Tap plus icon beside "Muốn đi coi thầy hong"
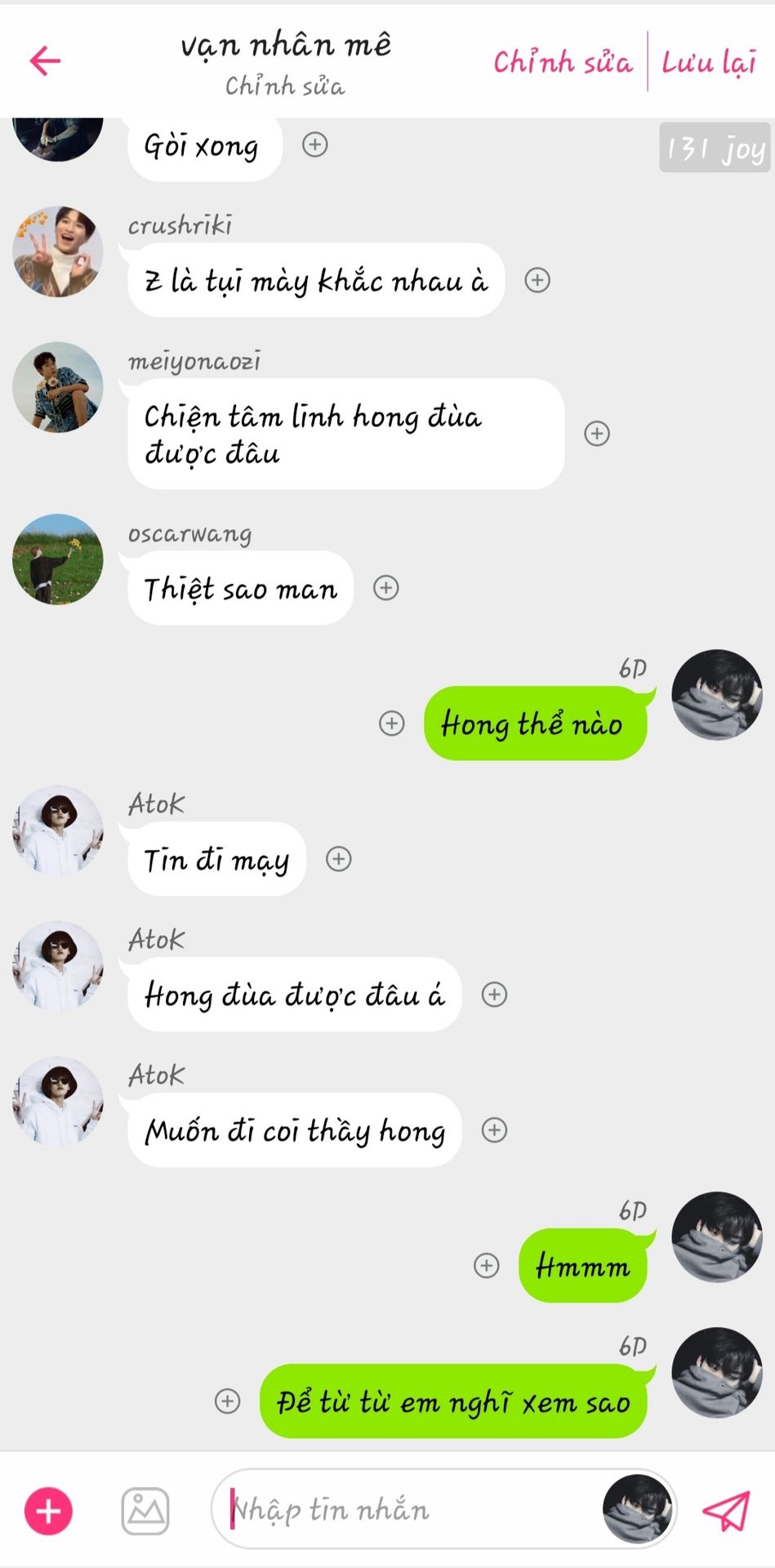This screenshot has width=775, height=1568. pos(494,1129)
